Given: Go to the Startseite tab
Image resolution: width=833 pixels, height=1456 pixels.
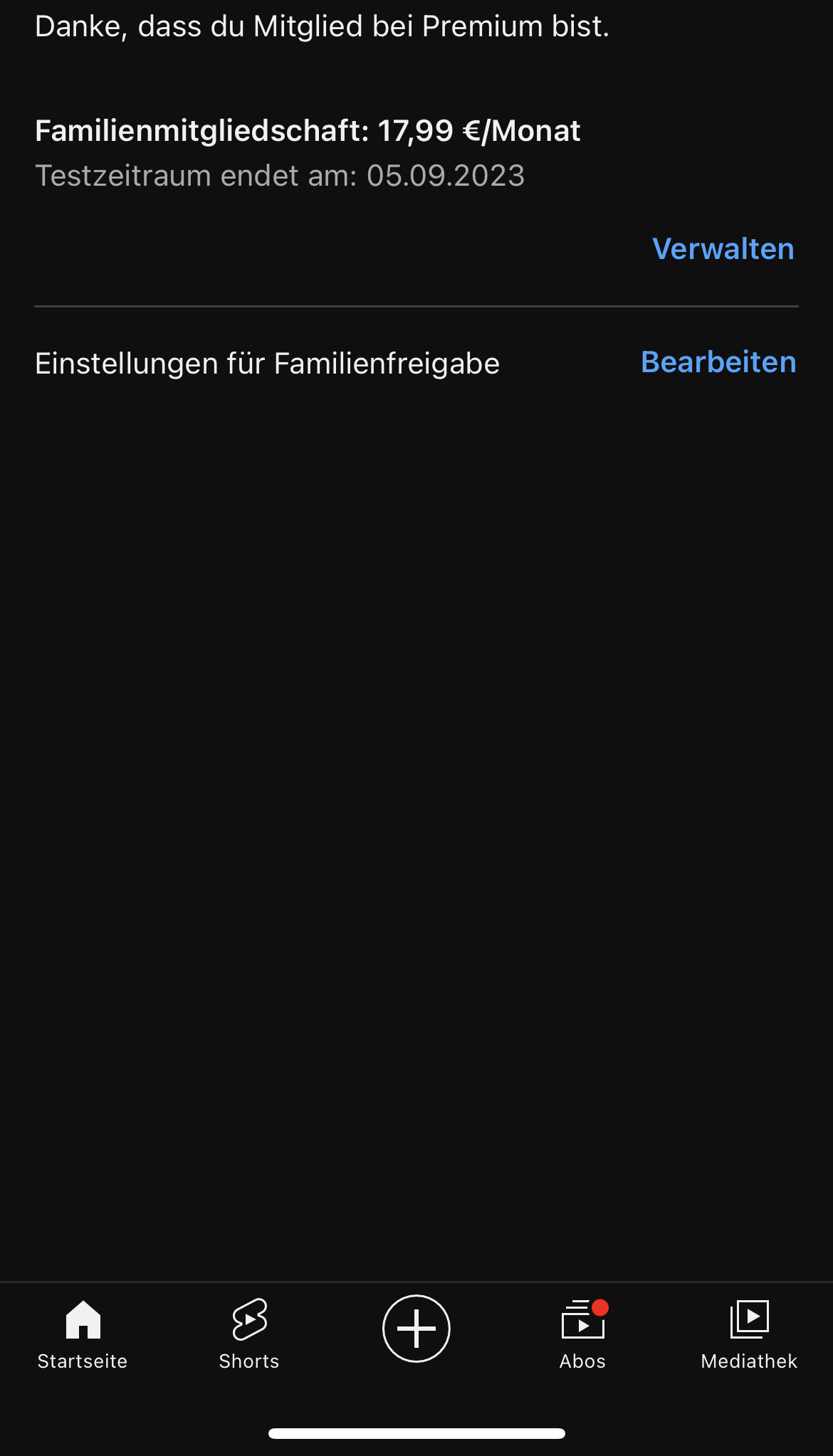Looking at the screenshot, I should point(83,1333).
